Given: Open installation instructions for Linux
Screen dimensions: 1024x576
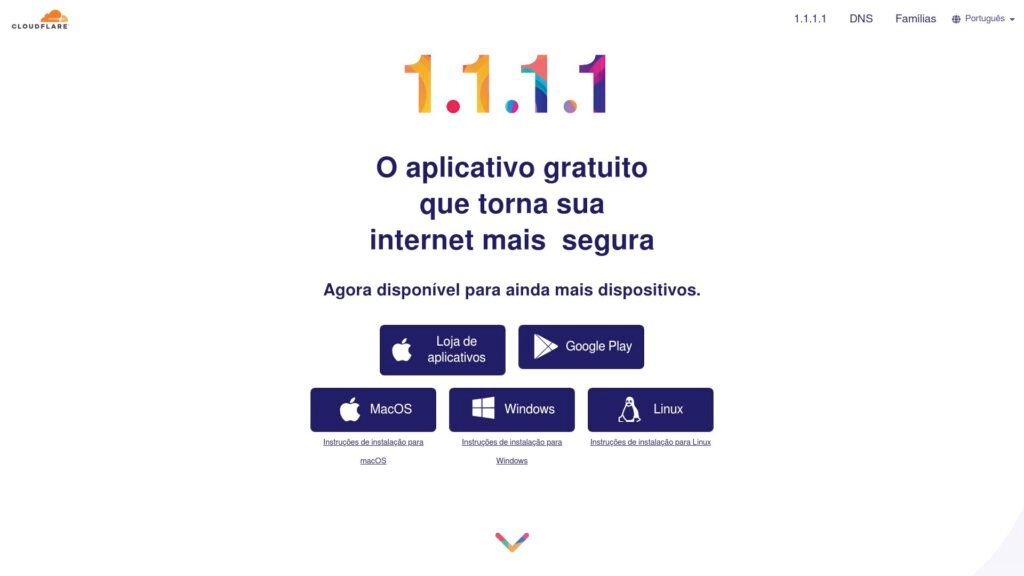Looking at the screenshot, I should 650,442.
